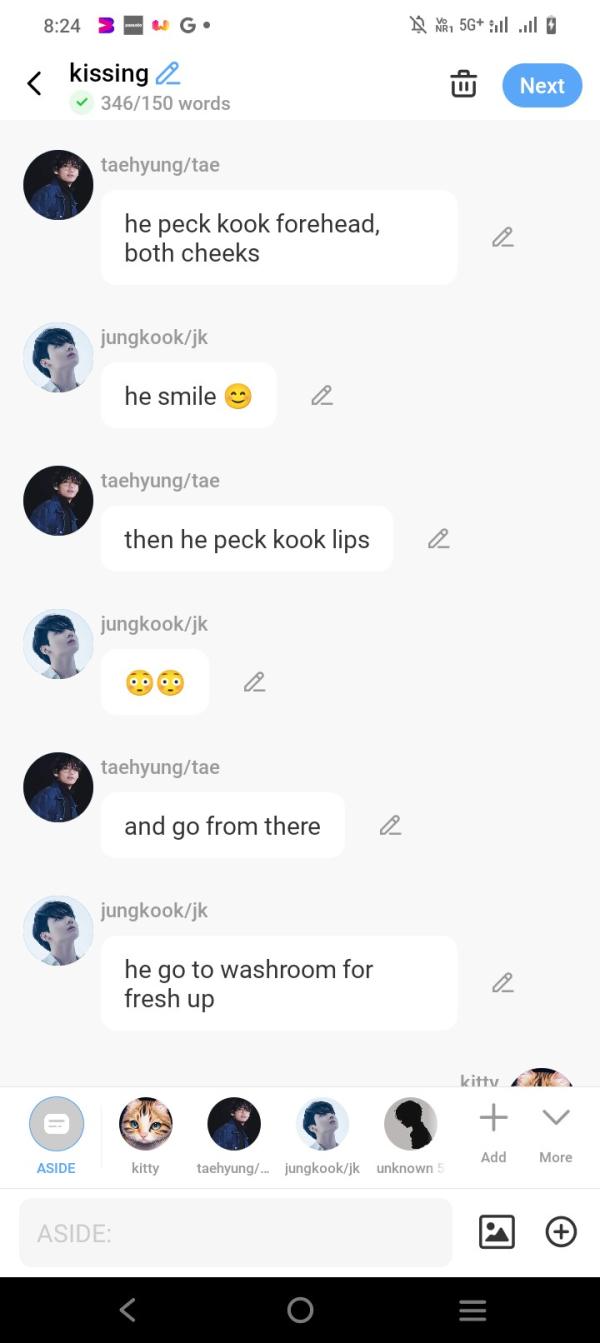600x1343 pixels.
Task: Tap the Next button
Action: 542,85
